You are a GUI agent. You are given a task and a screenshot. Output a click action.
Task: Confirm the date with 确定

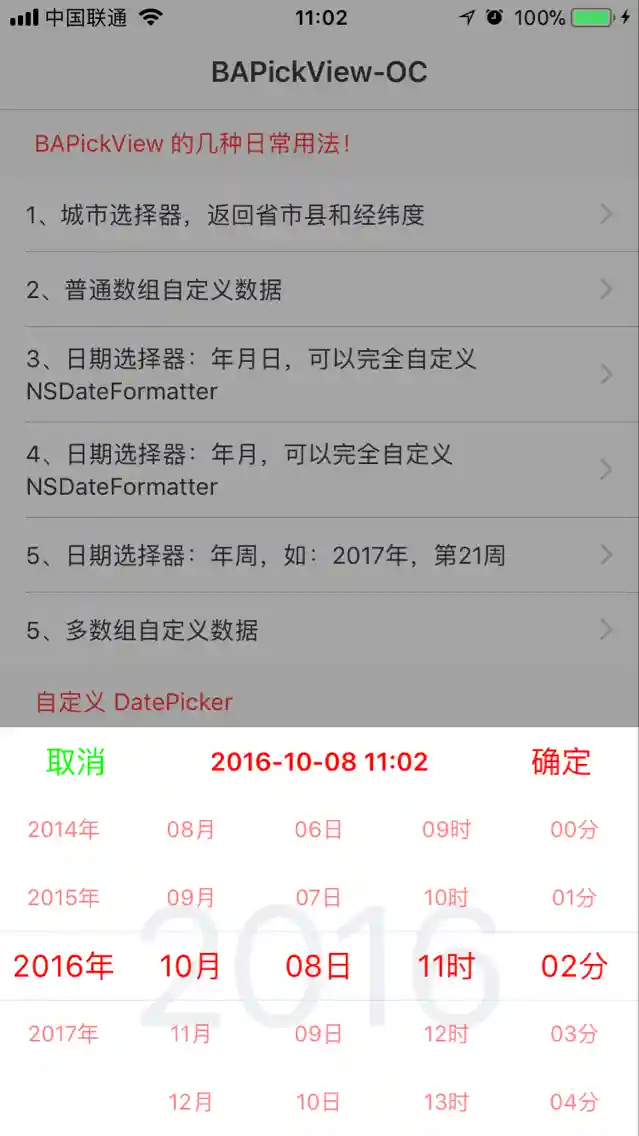click(x=561, y=762)
